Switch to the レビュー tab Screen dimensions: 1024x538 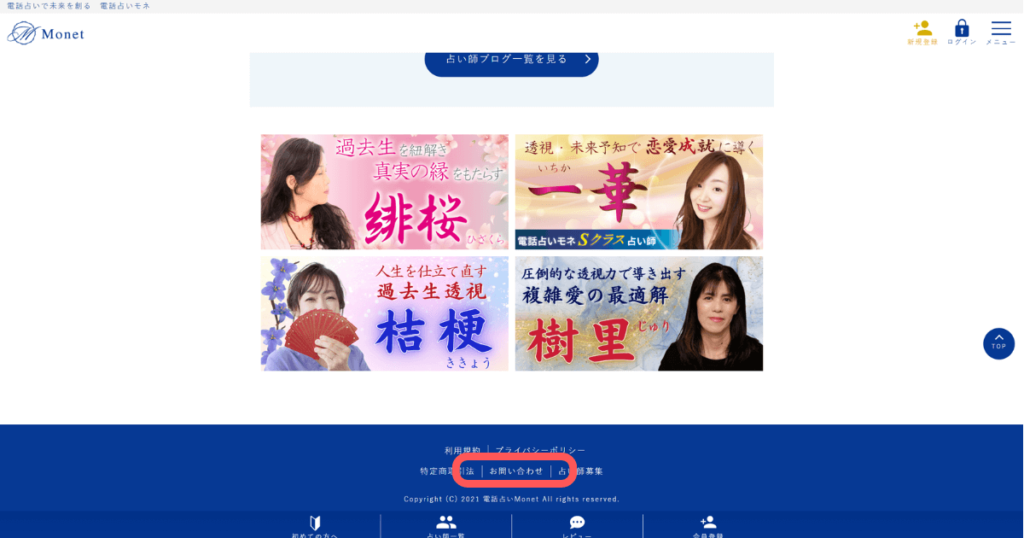[577, 526]
